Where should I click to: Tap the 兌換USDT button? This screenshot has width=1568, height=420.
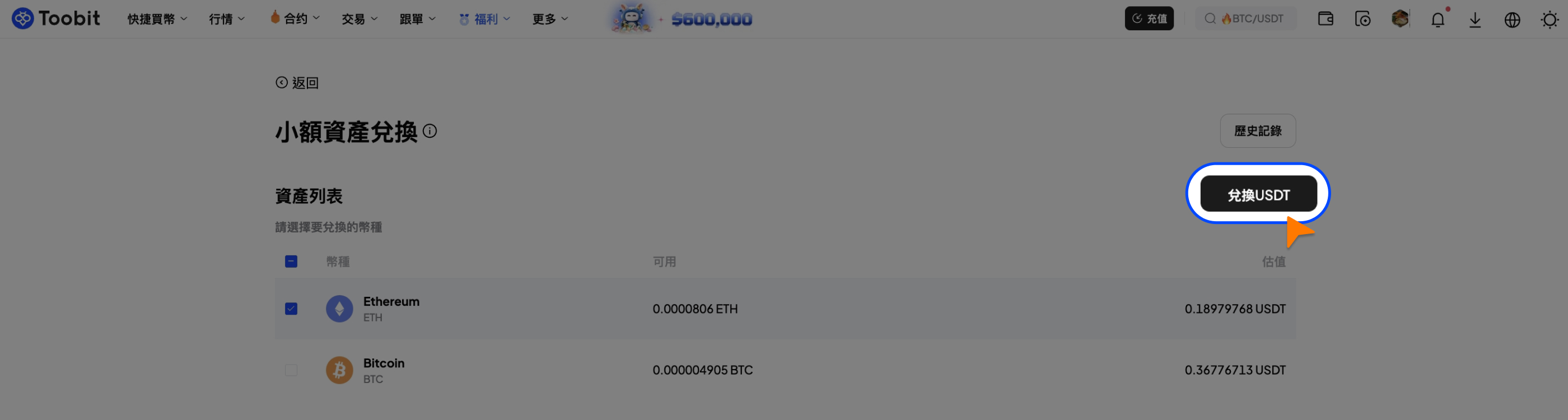[1258, 195]
